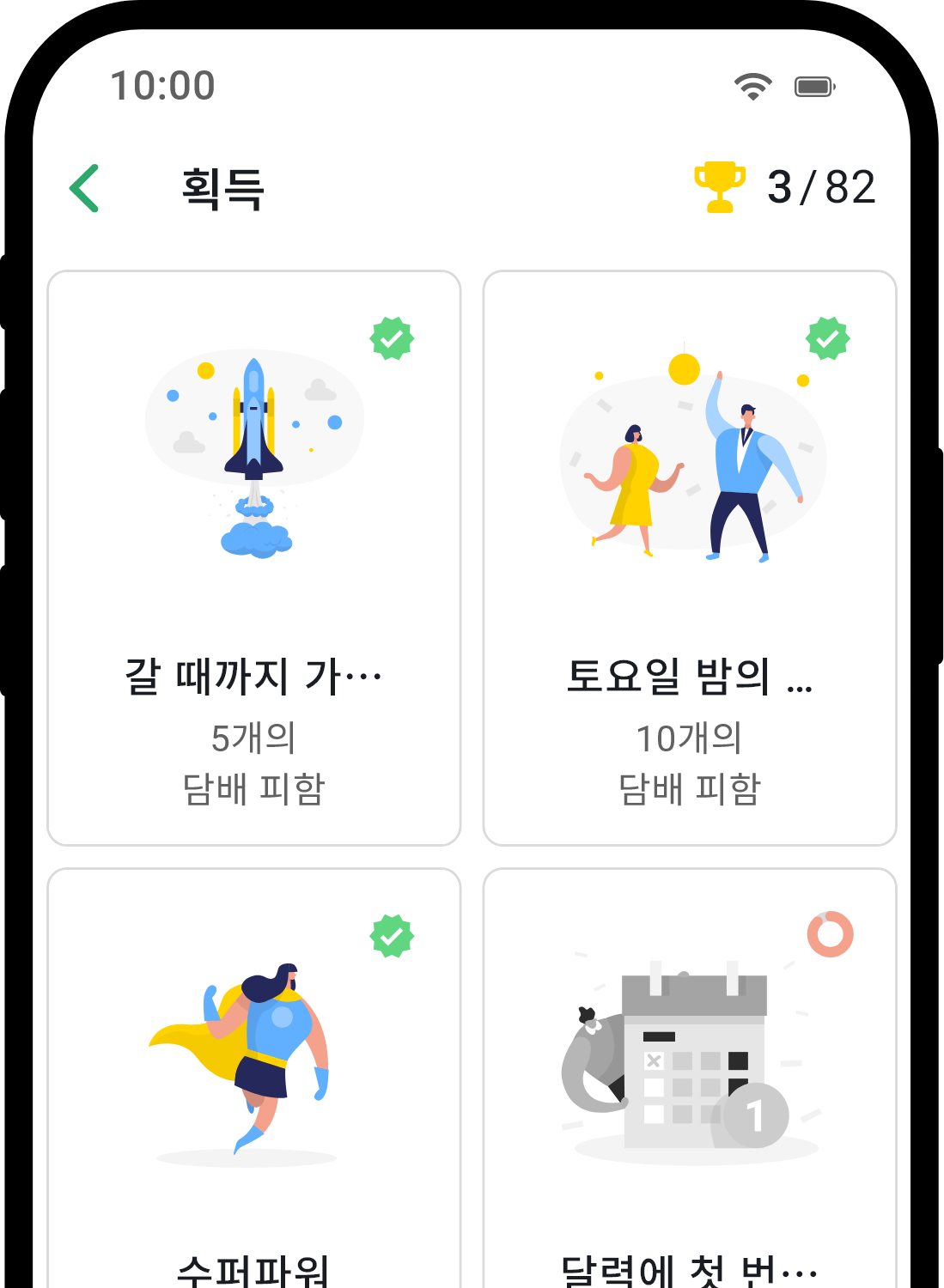Tap the checkmark badge on the Saturday night card
This screenshot has width=944, height=1288.
coord(827,338)
